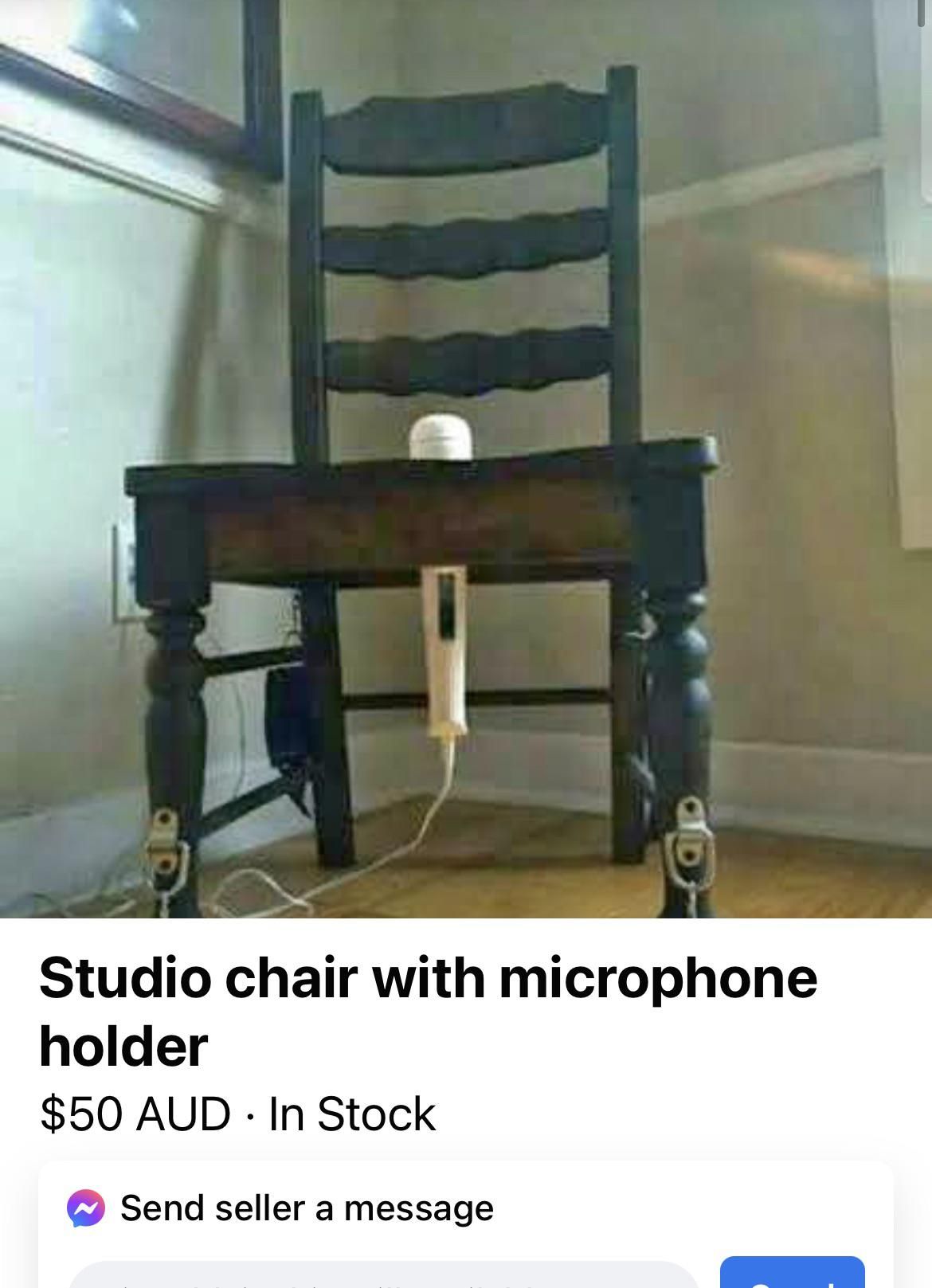Open the studio chair listing photo
Image resolution: width=932 pixels, height=1288 pixels.
tap(466, 459)
